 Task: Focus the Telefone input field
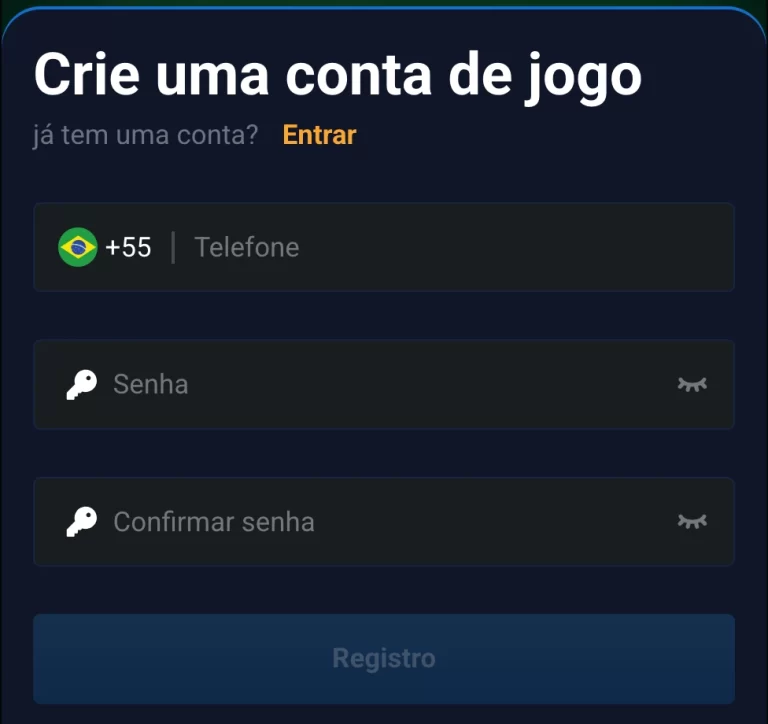450,247
